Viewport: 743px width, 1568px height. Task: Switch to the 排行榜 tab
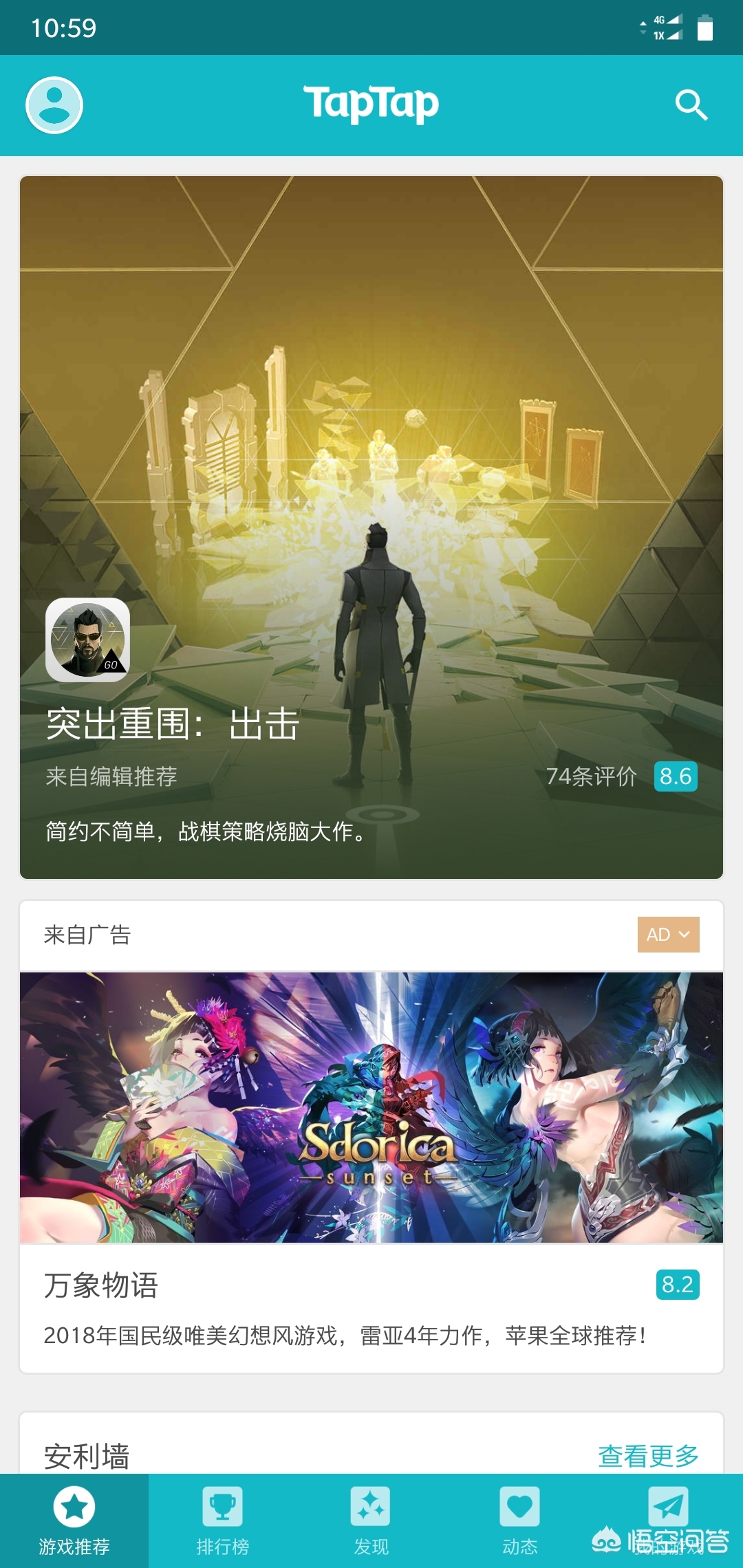tap(222, 1521)
